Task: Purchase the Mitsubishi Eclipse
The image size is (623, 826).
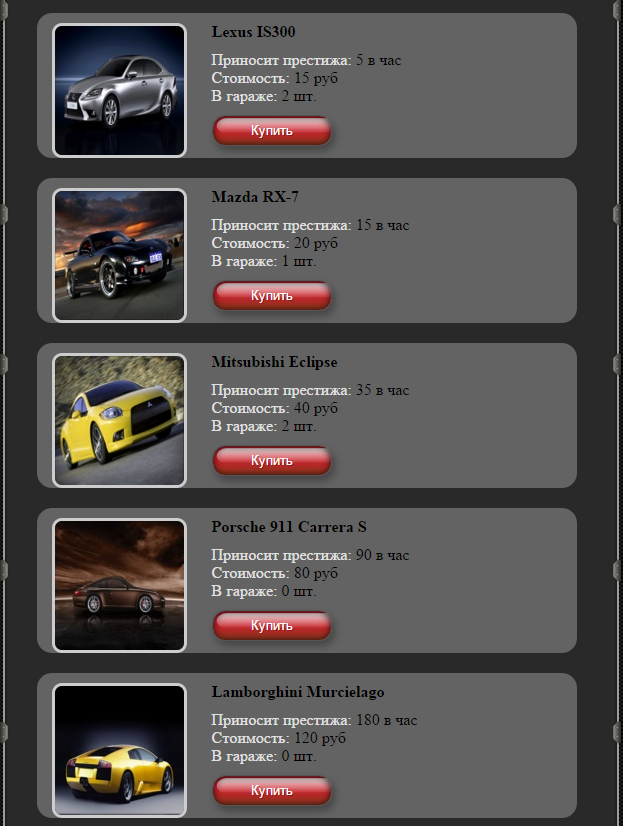Action: (272, 461)
